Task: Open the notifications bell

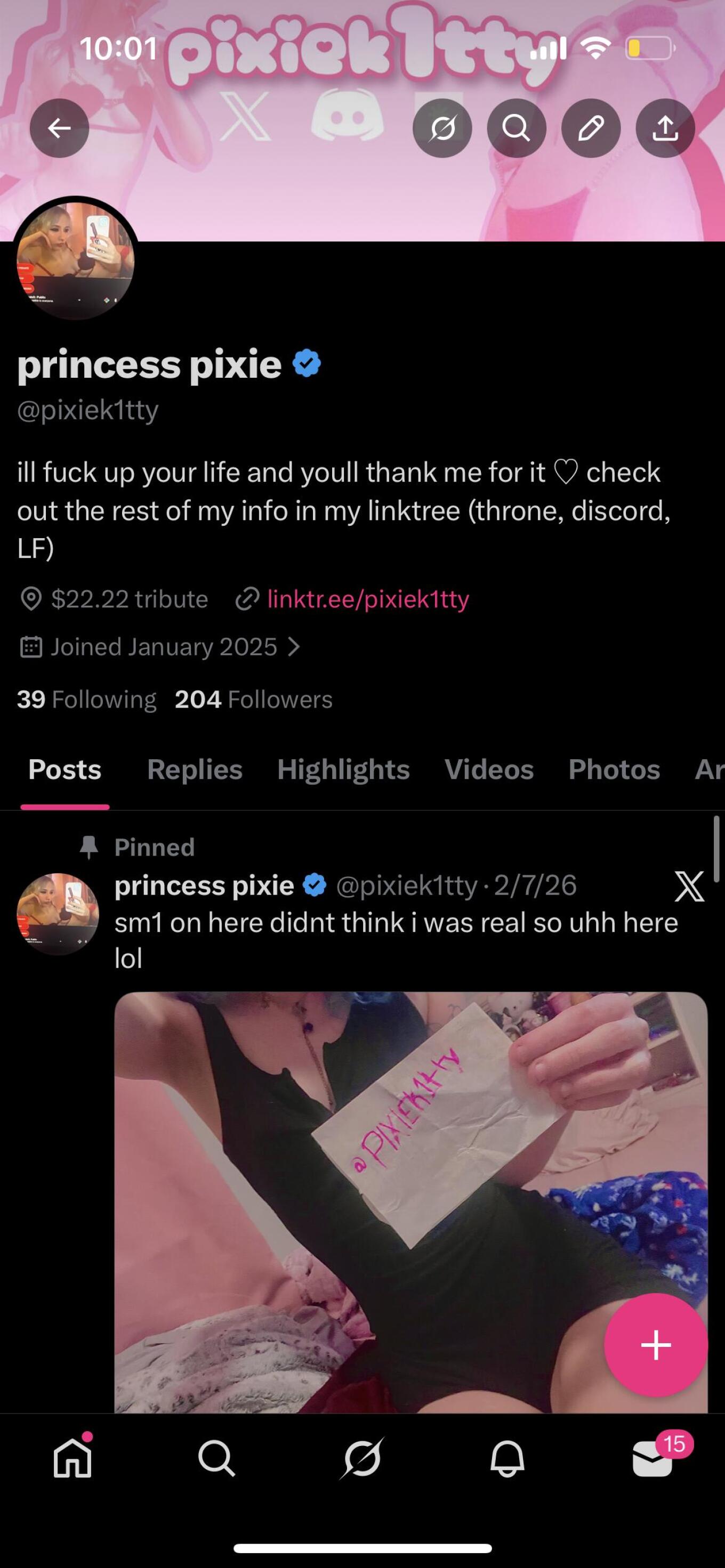Action: 507,1459
